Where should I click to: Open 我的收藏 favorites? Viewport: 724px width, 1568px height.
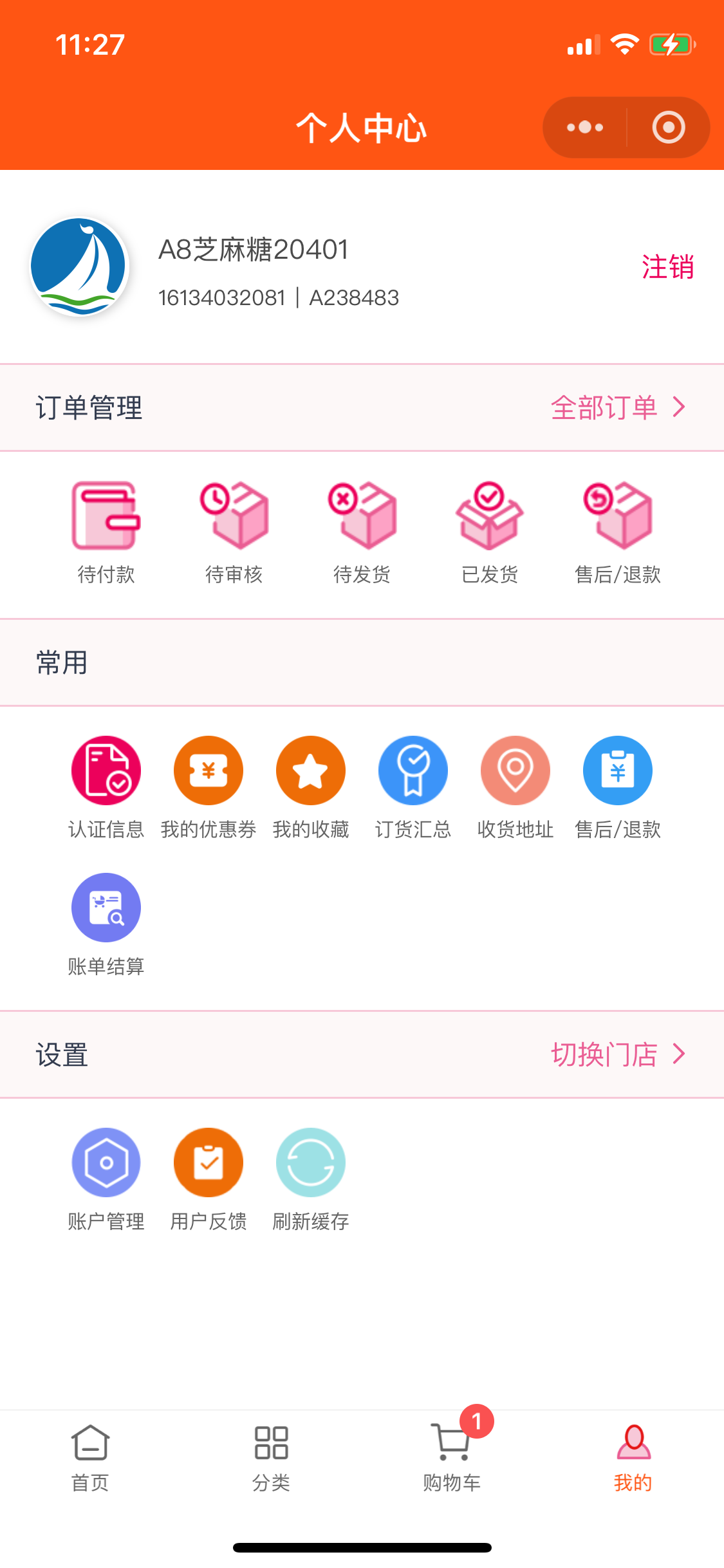tap(311, 787)
